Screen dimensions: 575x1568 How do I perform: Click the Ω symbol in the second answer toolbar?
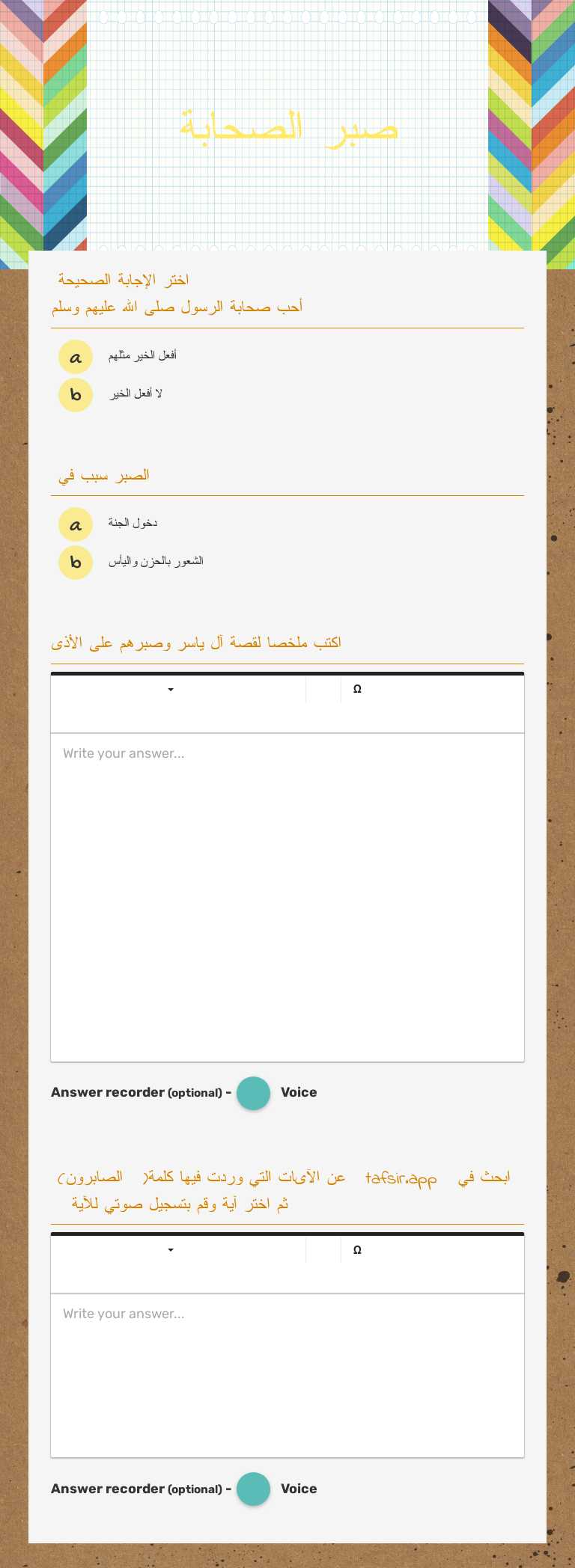point(357,1249)
